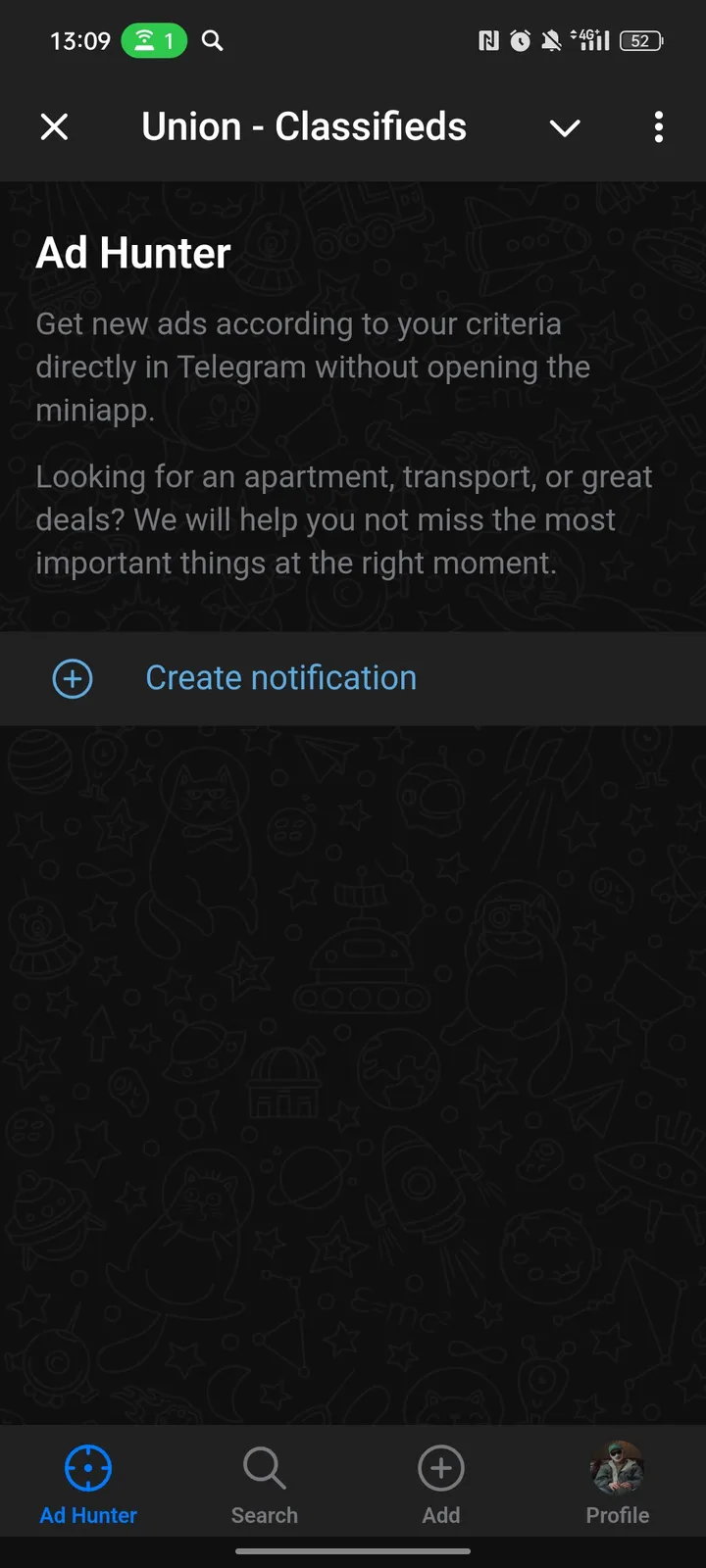Open the magnifier search icon in status bar
This screenshot has height=1568, width=706.
tap(212, 41)
